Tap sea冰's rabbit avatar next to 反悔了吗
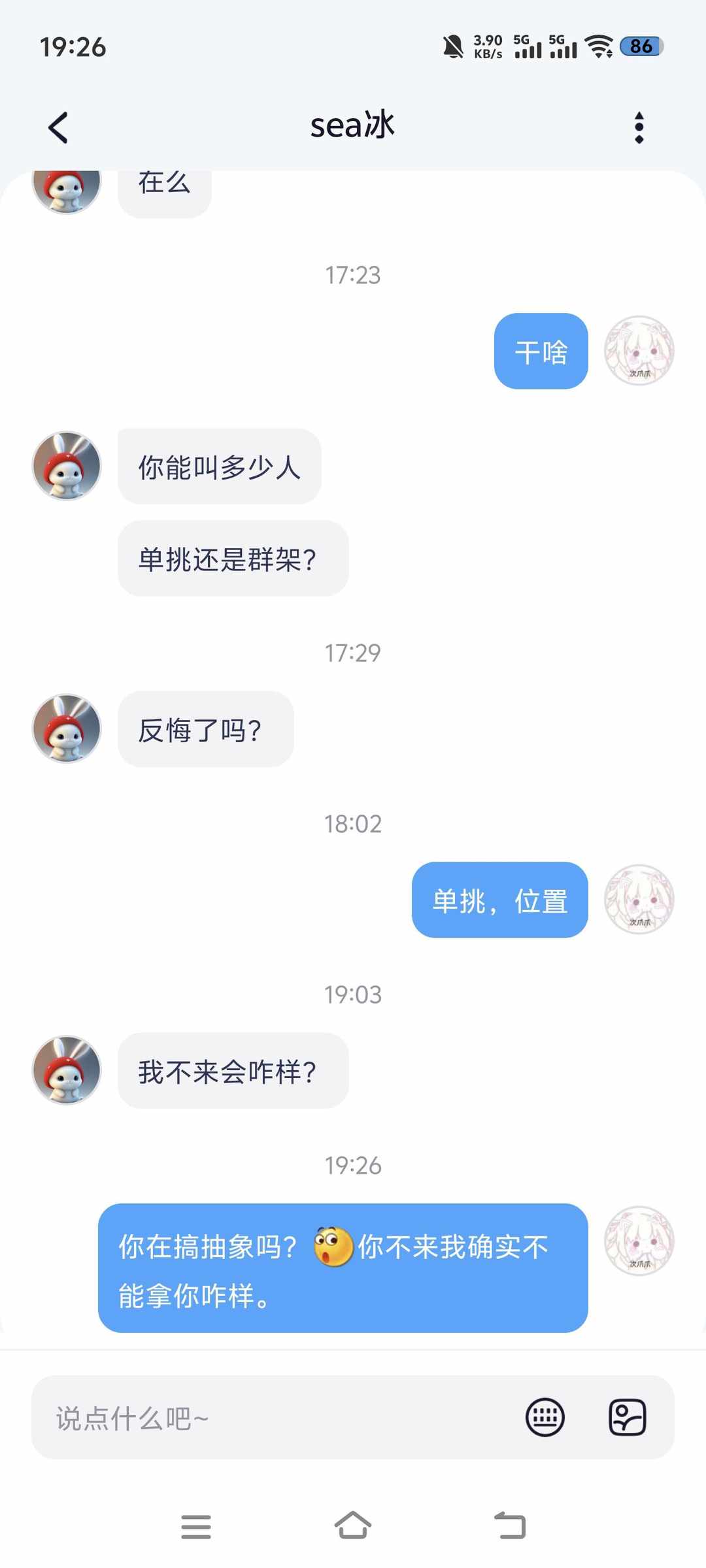The image size is (706, 1568). [x=66, y=730]
